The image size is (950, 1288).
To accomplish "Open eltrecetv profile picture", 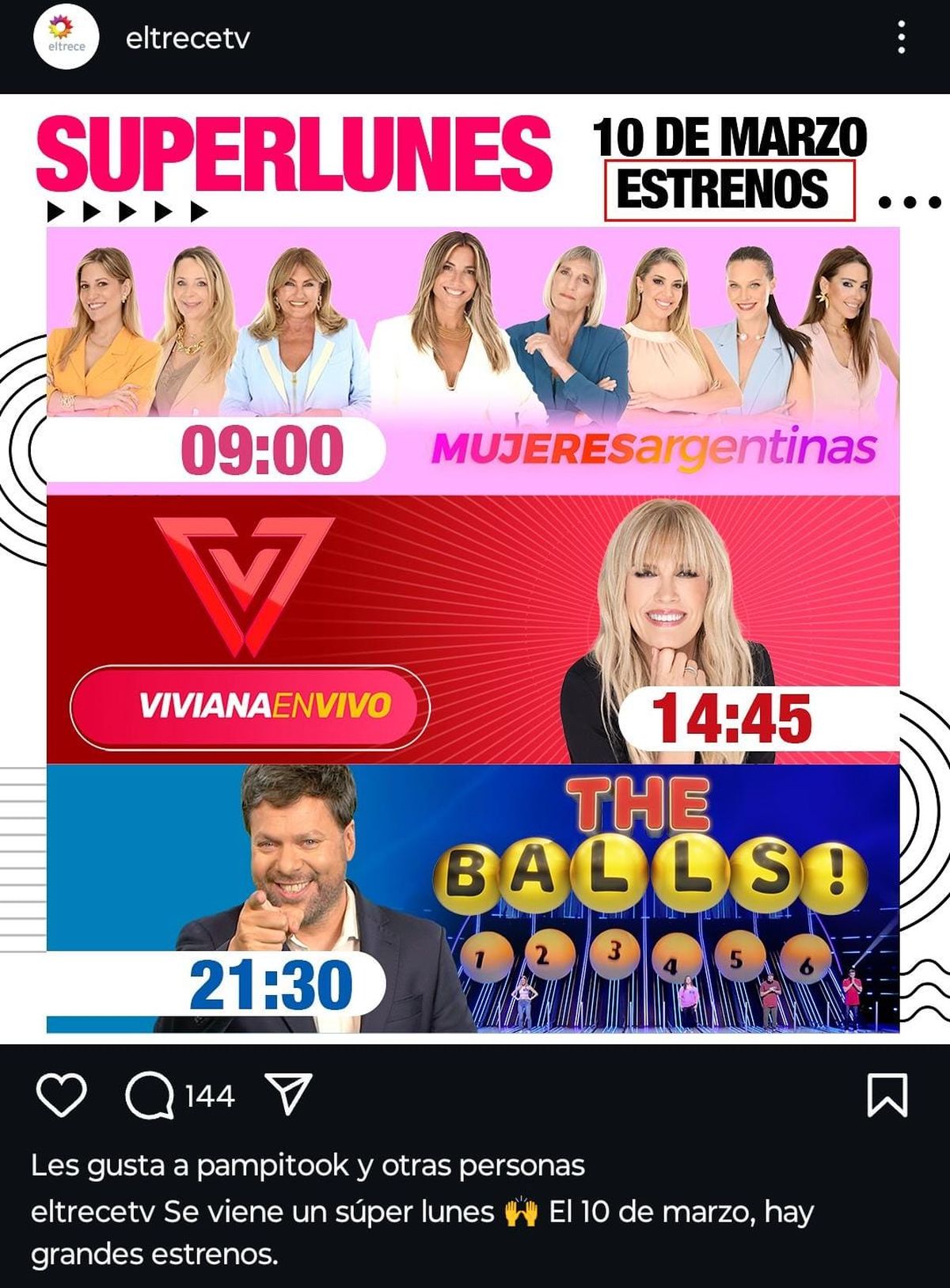I will pos(66,40).
